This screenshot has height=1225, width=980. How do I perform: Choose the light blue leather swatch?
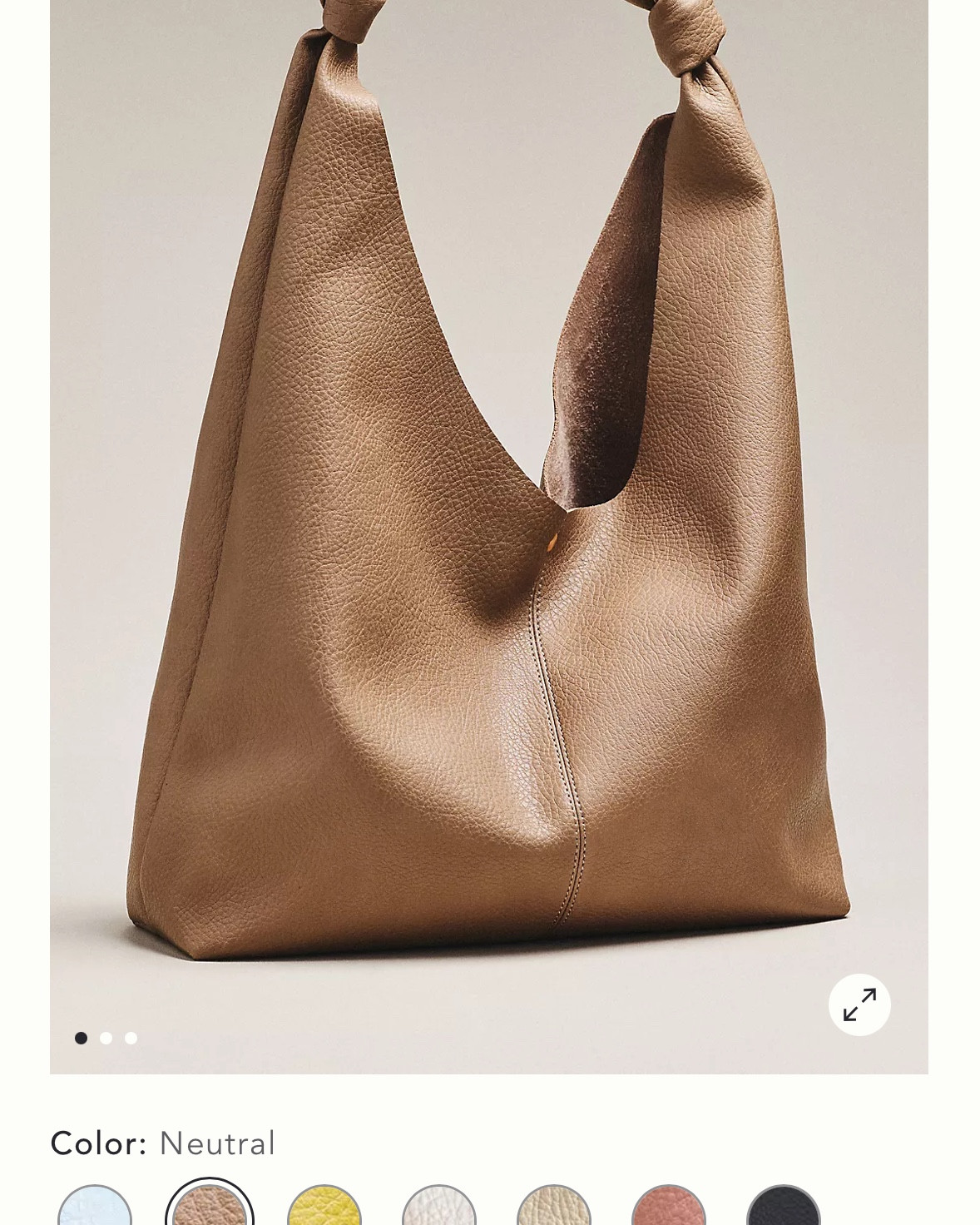tap(94, 1211)
